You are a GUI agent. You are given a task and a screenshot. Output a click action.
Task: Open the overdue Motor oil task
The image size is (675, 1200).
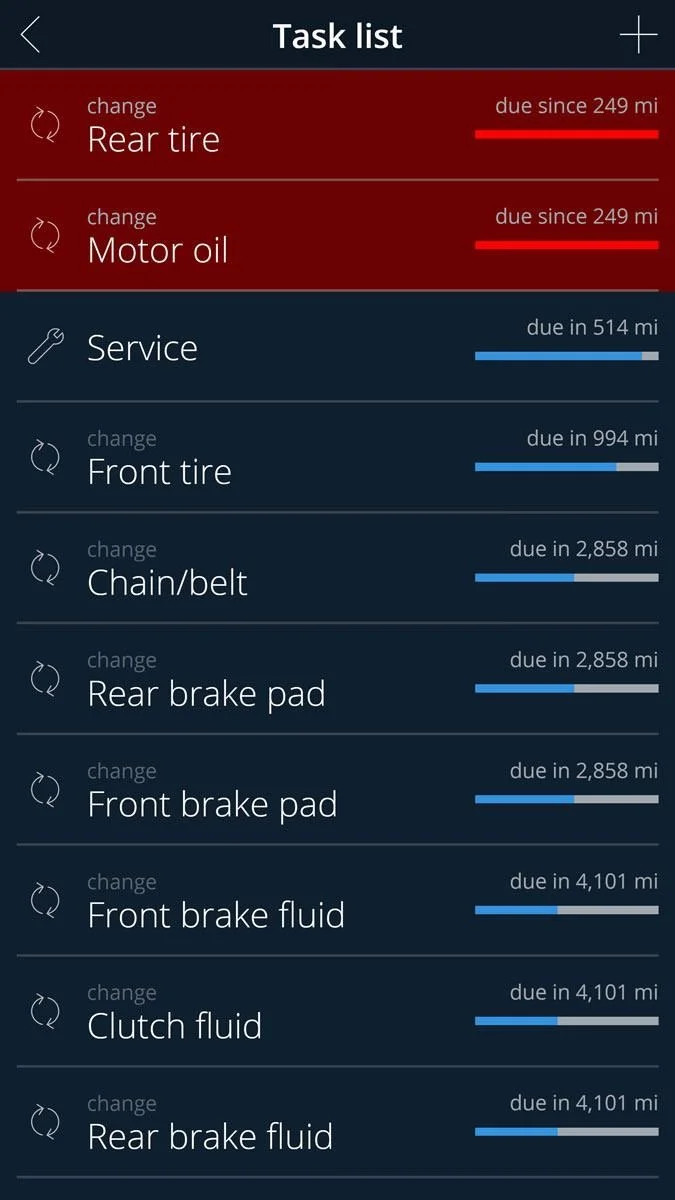[337, 237]
